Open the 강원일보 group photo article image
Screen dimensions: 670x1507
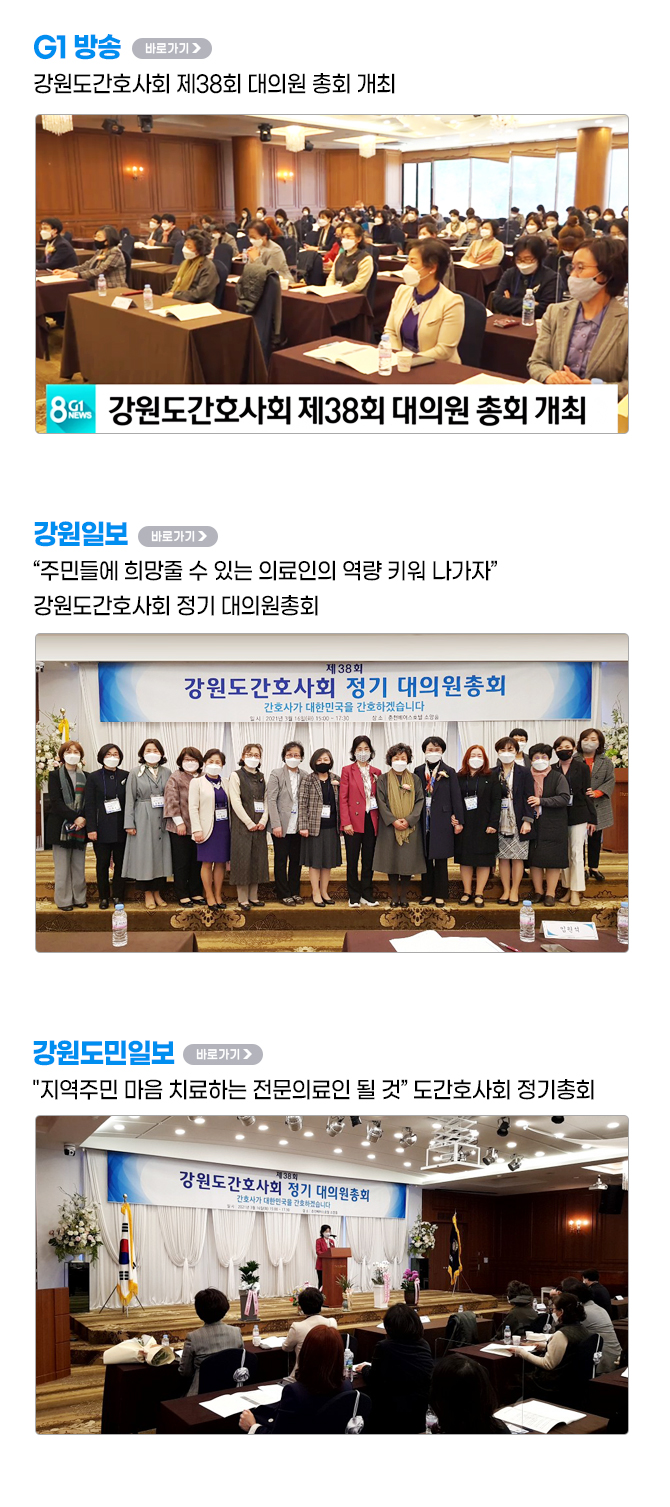pyautogui.click(x=332, y=792)
